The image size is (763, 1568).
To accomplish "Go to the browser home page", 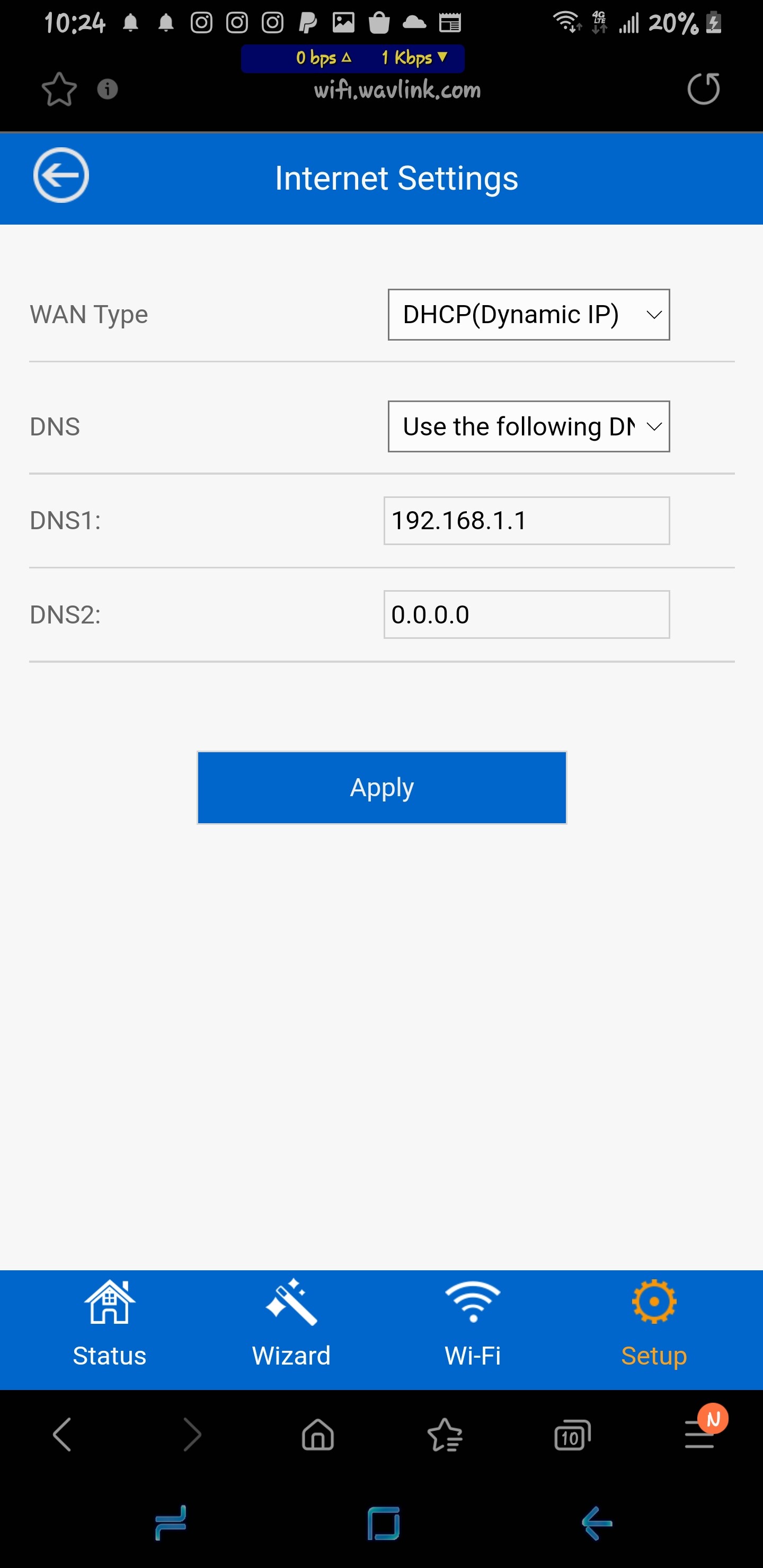I will (318, 1436).
